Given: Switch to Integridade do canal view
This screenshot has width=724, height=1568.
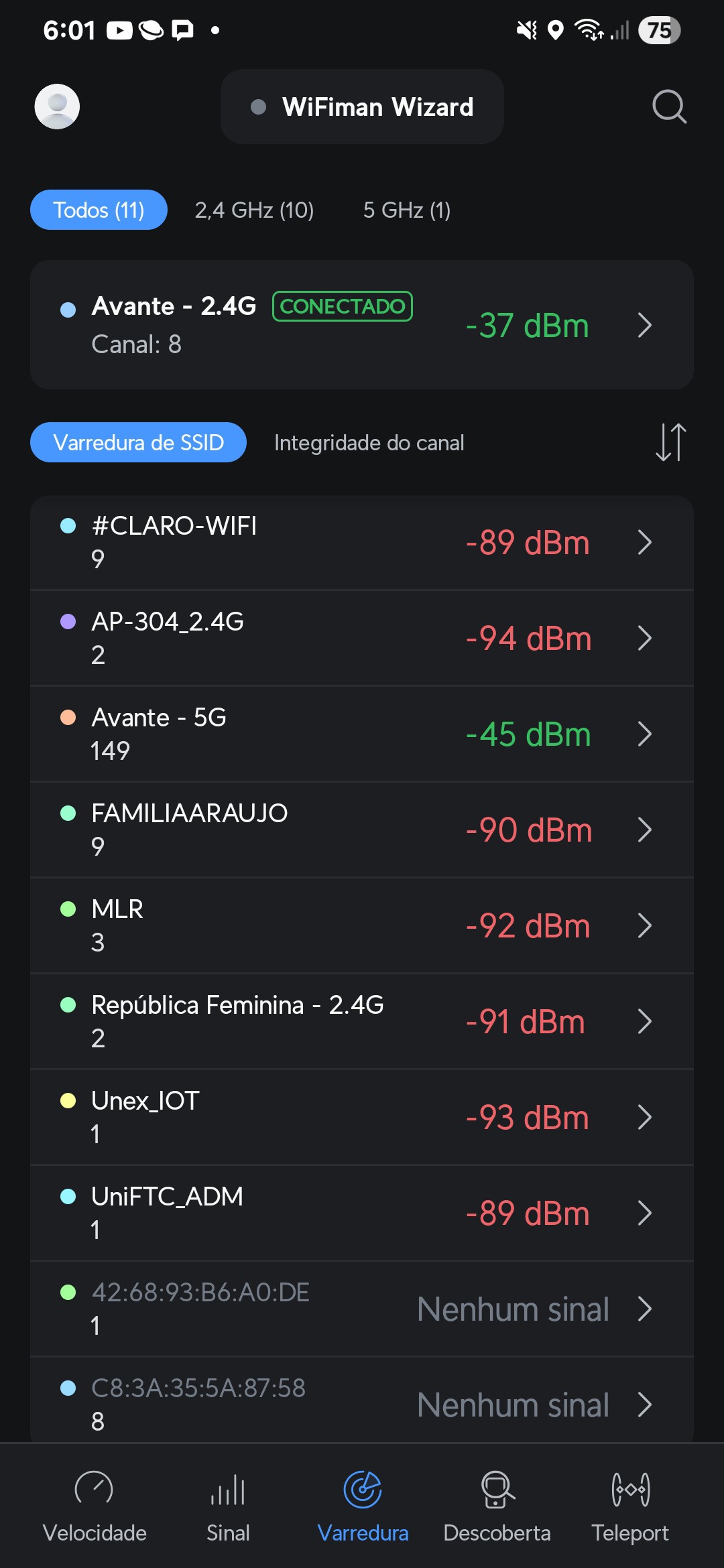Looking at the screenshot, I should (x=369, y=443).
